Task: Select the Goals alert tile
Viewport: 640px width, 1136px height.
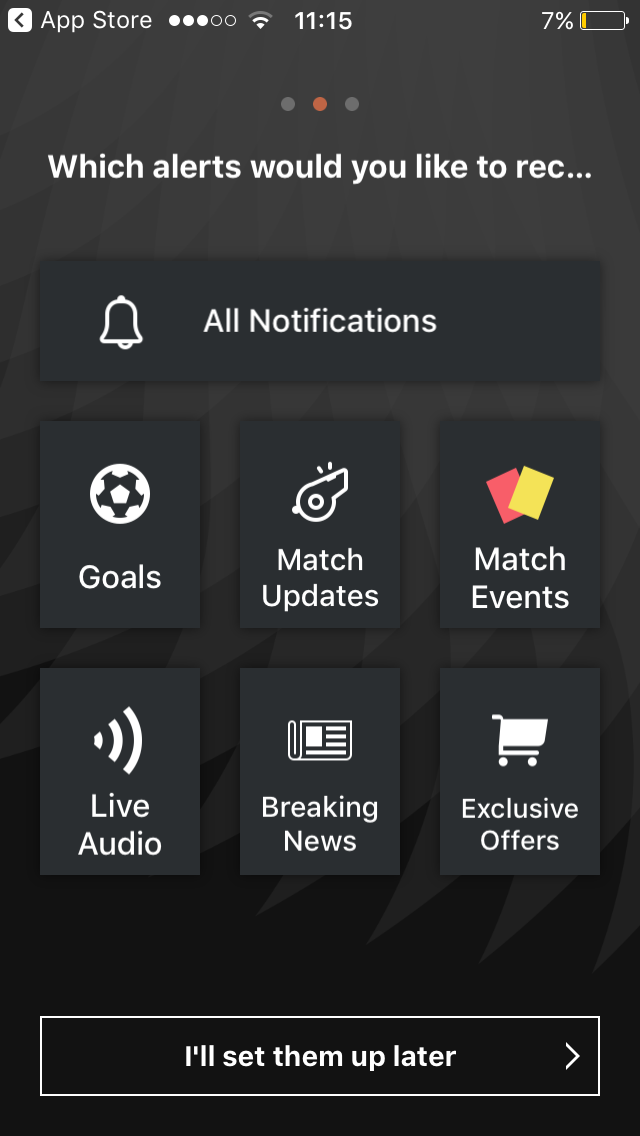Action: click(120, 525)
